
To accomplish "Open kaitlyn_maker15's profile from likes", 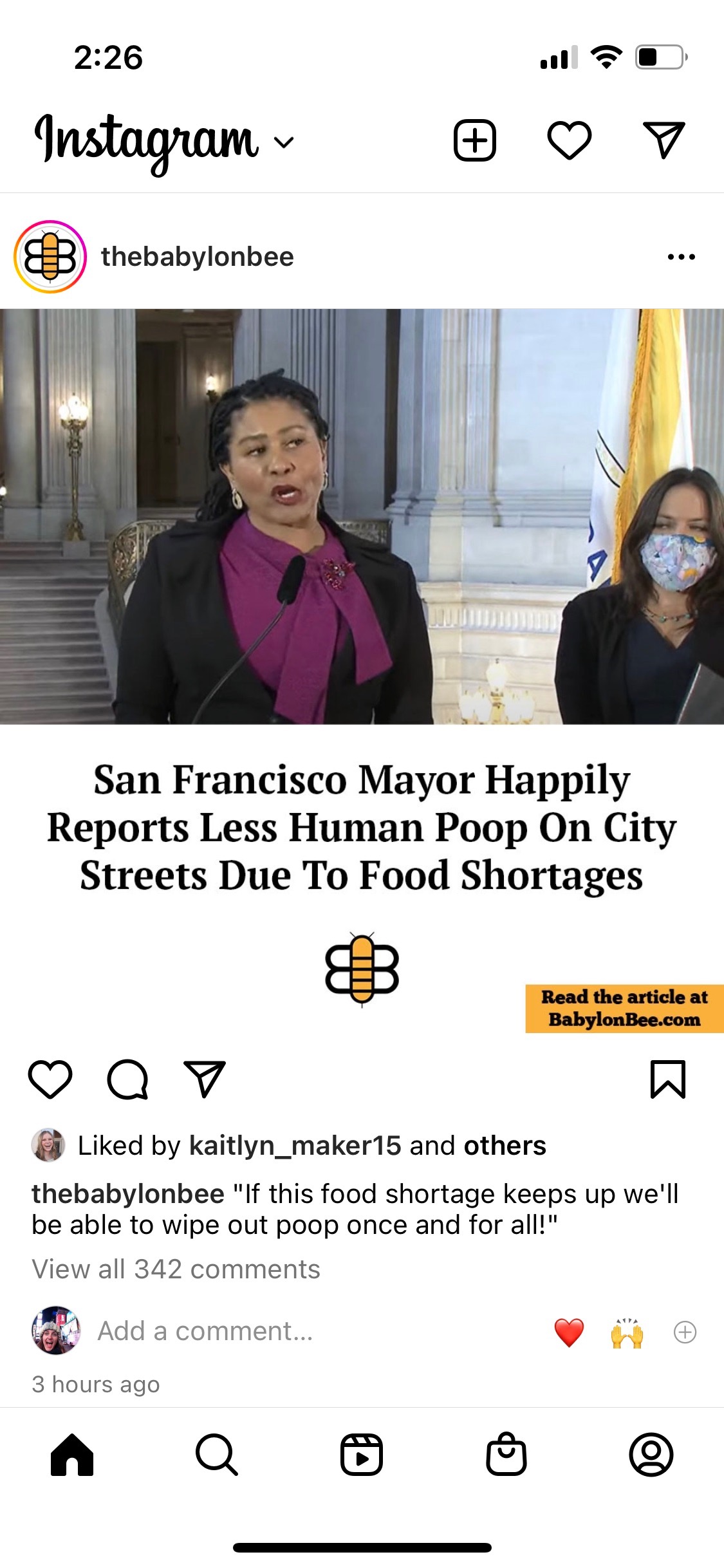I will point(295,1146).
